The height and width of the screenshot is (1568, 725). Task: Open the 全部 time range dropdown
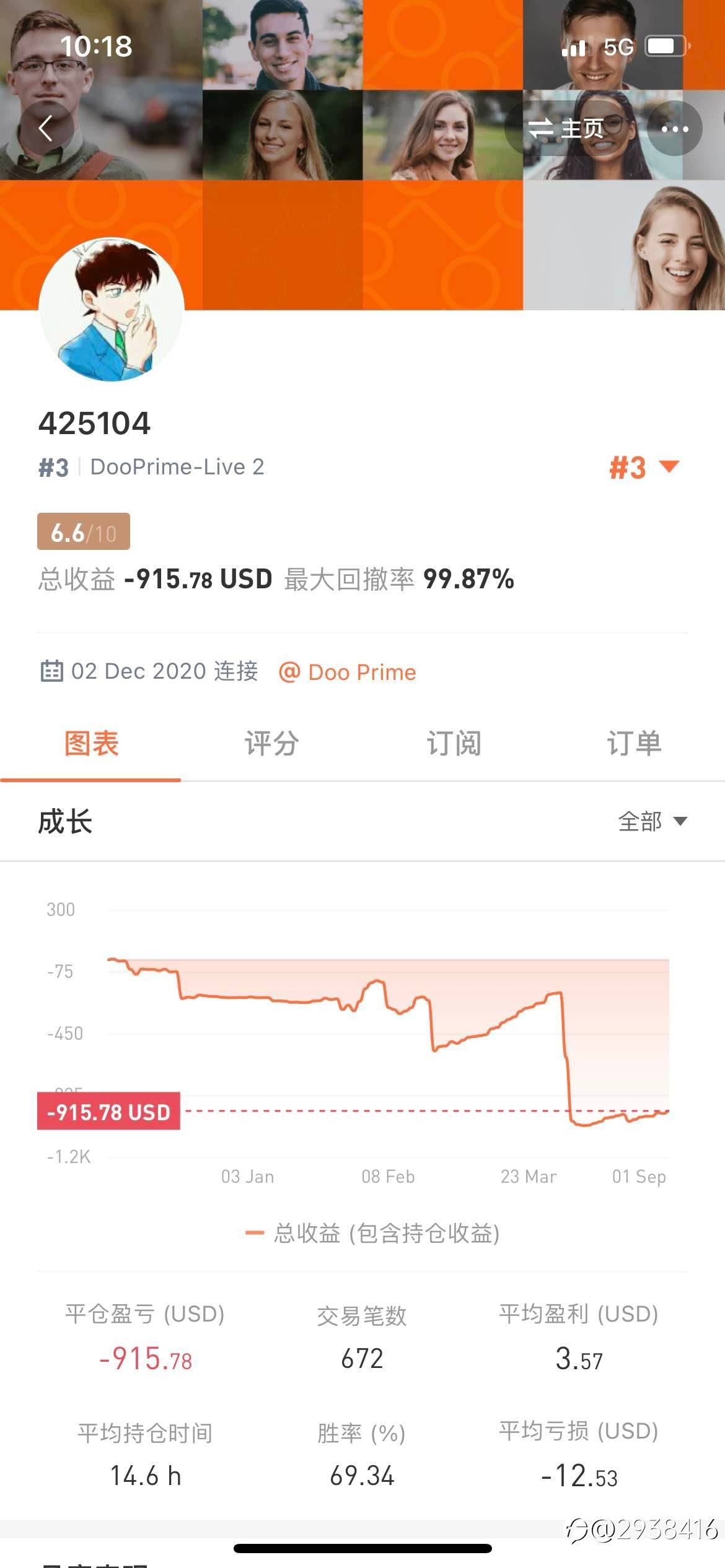click(x=652, y=822)
